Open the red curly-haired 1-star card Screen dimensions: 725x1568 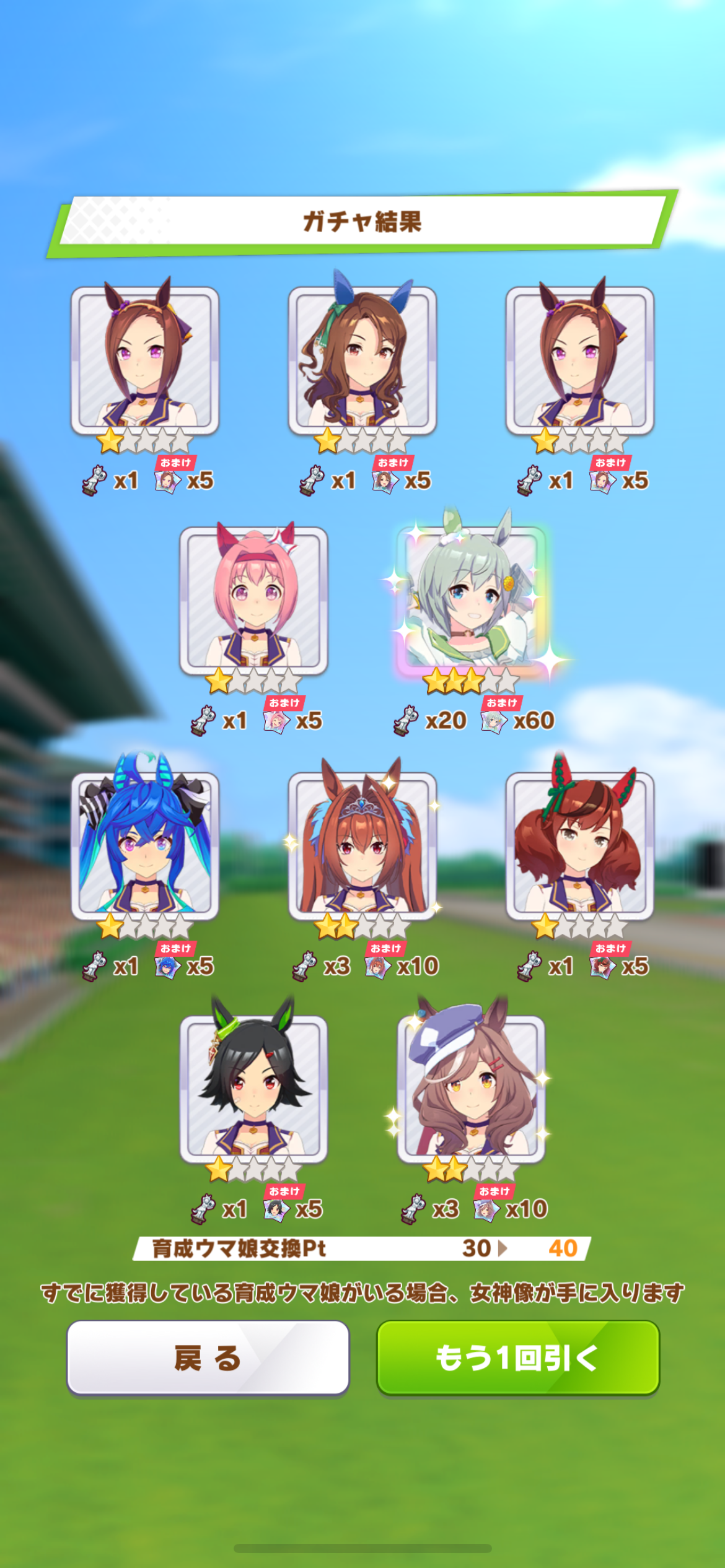580,845
